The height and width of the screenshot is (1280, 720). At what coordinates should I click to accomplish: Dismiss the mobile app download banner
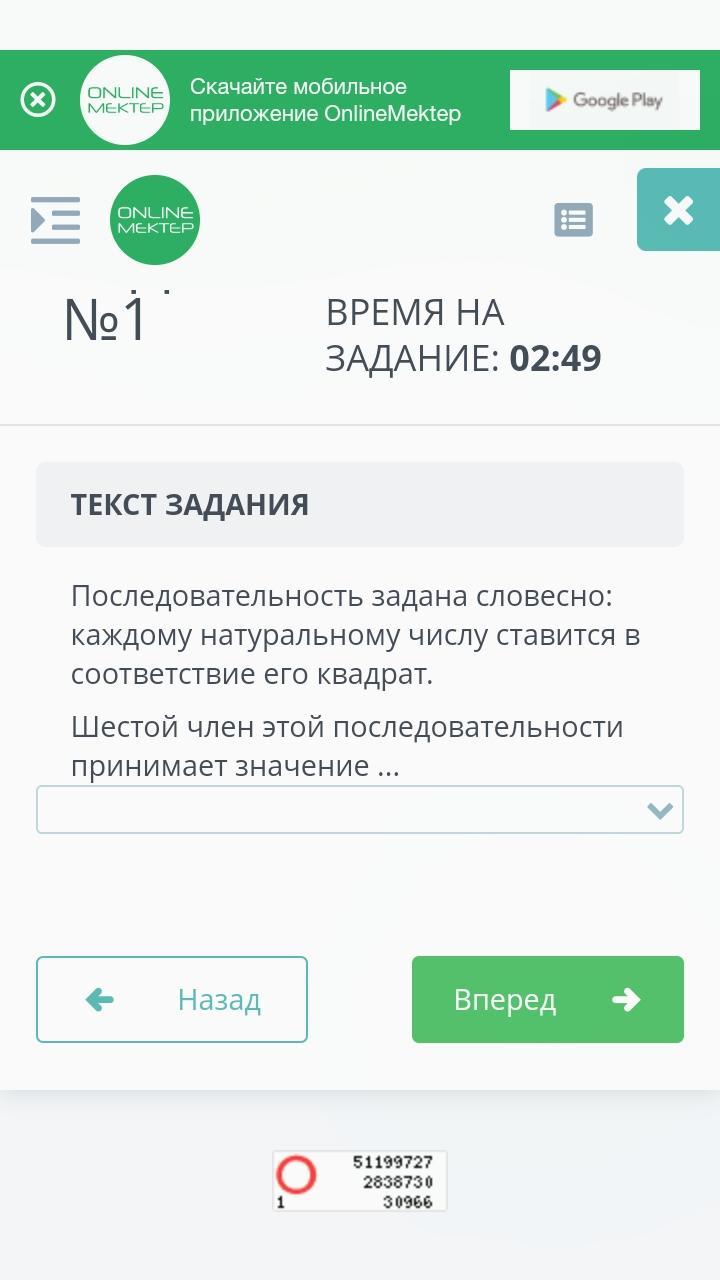tap(38, 100)
